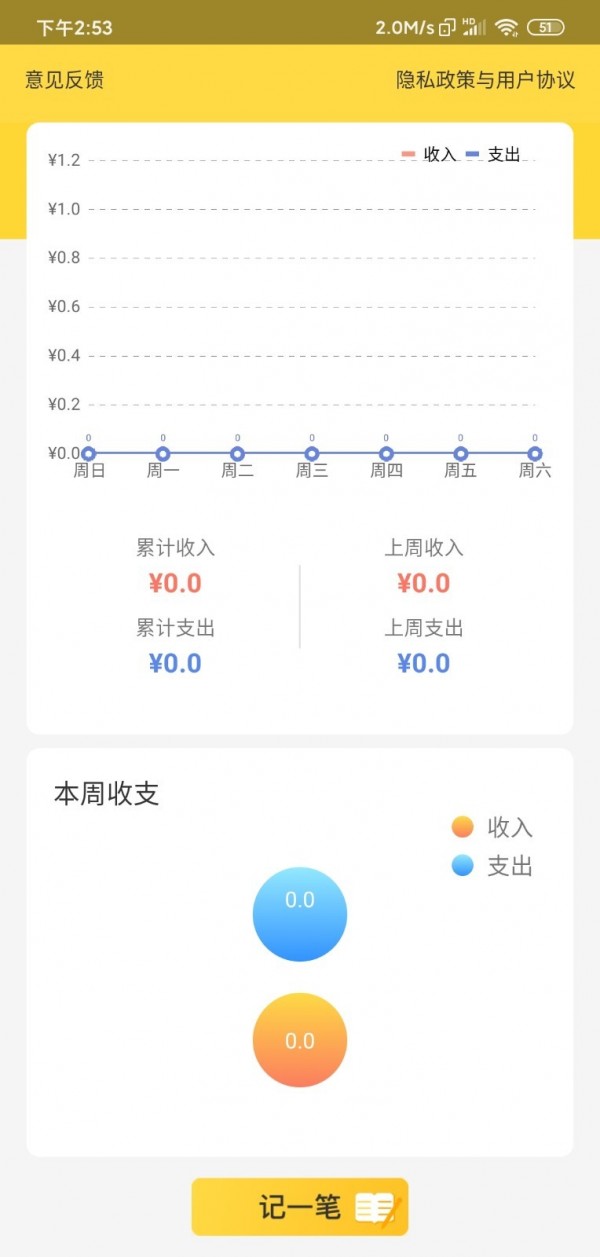
Task: Toggle 收入 series in chart legend
Action: pos(429,155)
